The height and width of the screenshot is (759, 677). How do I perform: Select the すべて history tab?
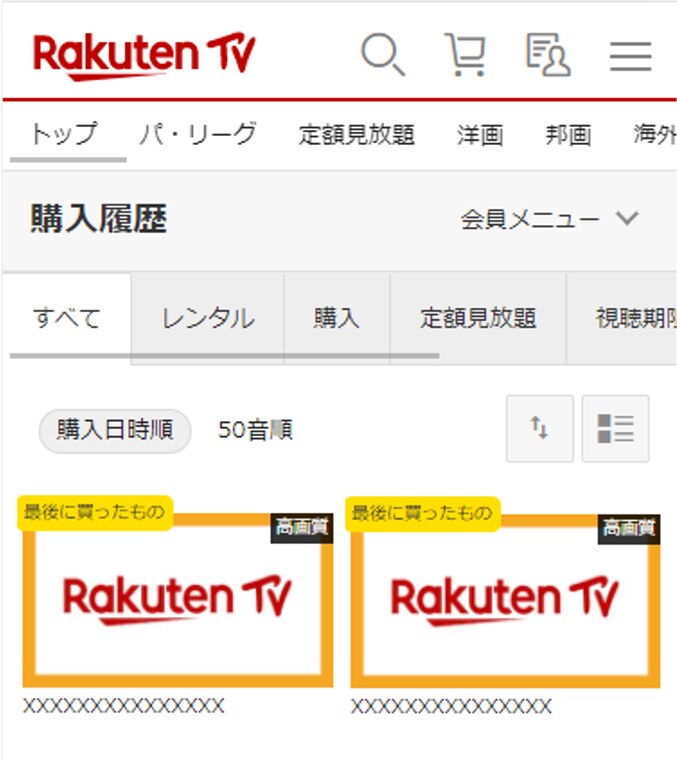click(67, 318)
